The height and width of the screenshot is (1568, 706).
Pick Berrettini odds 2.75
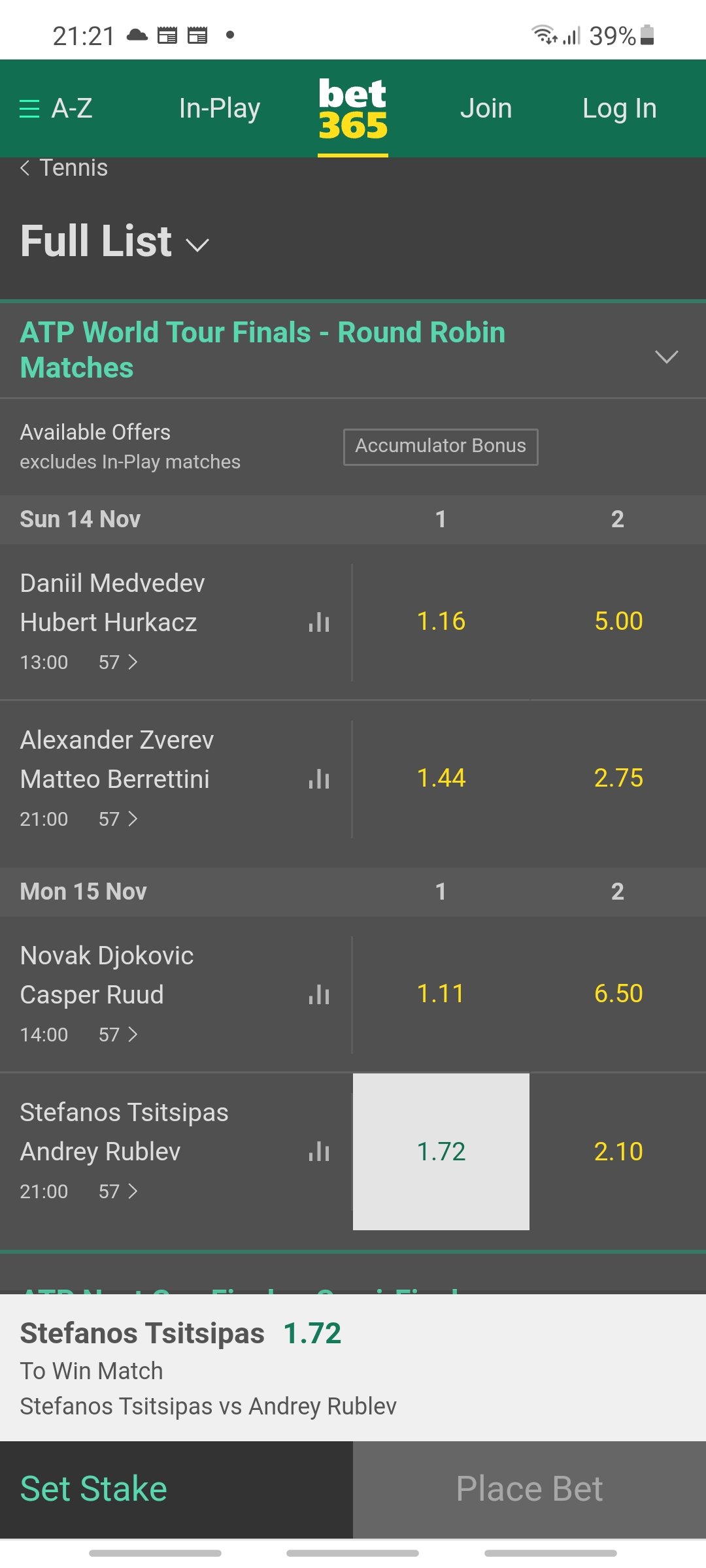pos(618,778)
